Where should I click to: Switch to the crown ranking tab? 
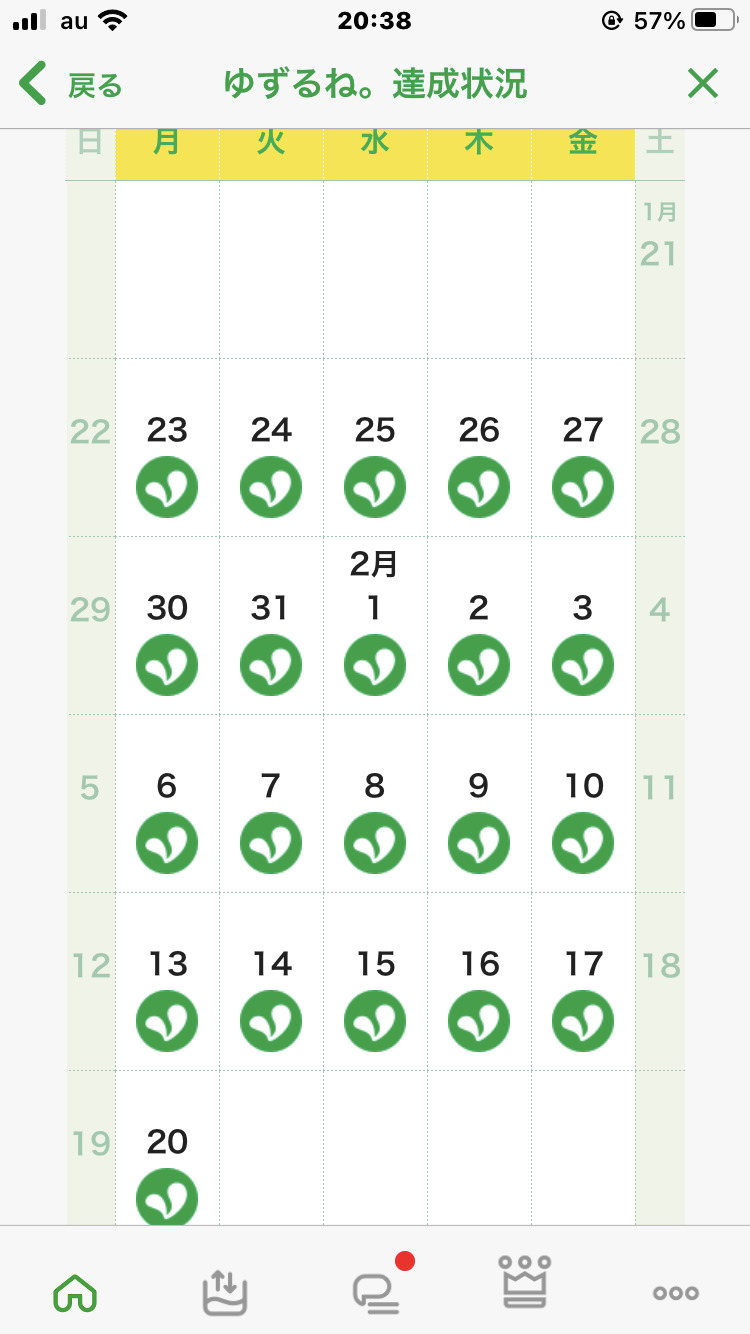(x=525, y=1283)
